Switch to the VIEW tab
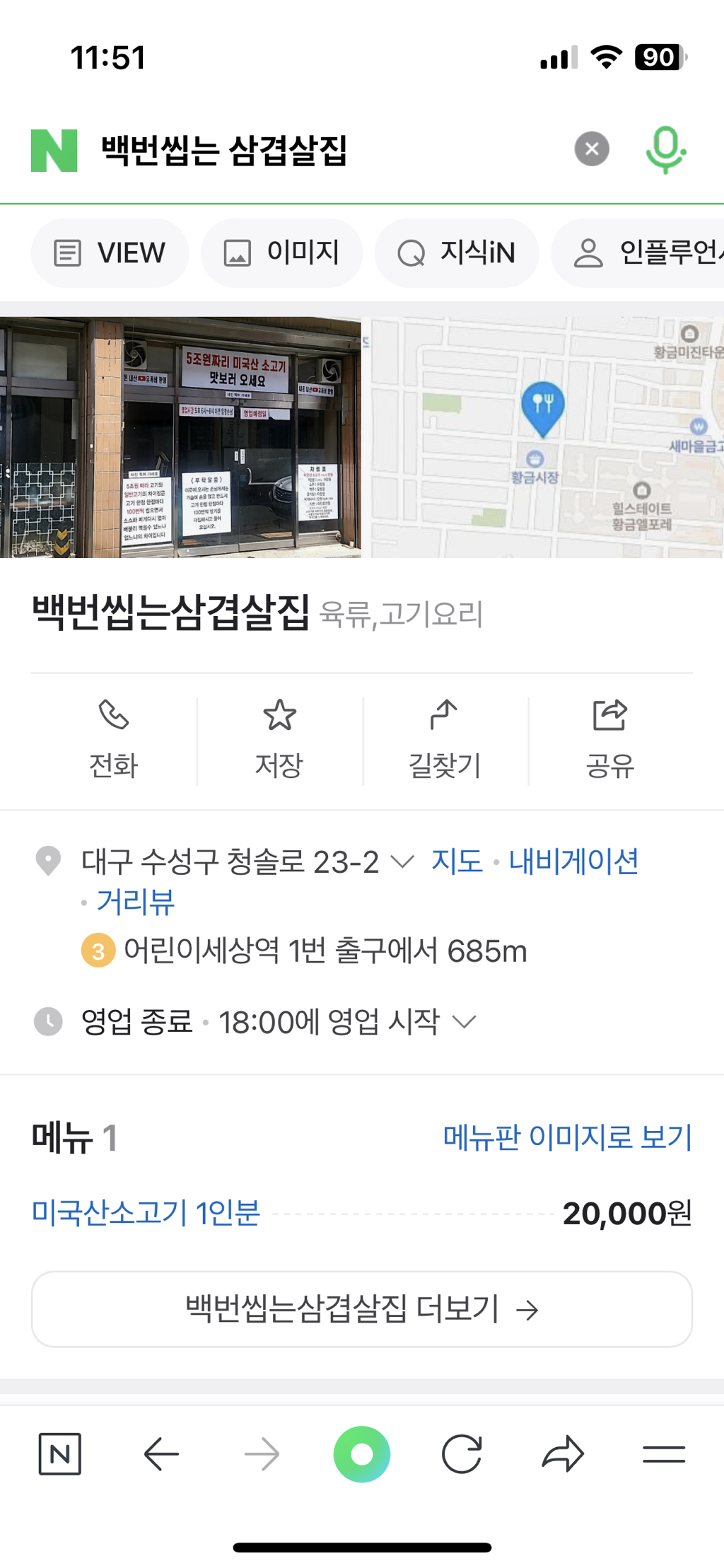 tap(110, 252)
